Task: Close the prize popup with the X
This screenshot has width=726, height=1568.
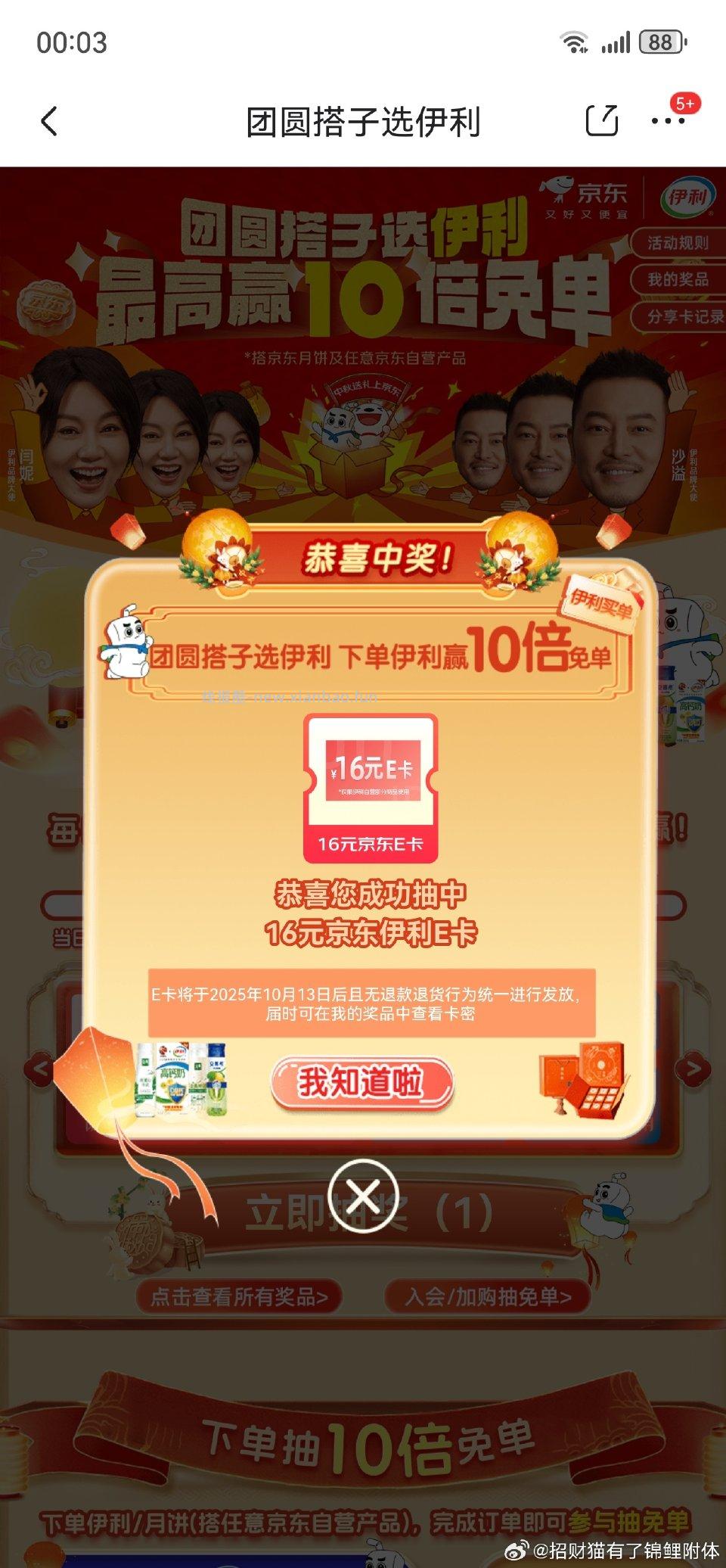Action: 363,1195
